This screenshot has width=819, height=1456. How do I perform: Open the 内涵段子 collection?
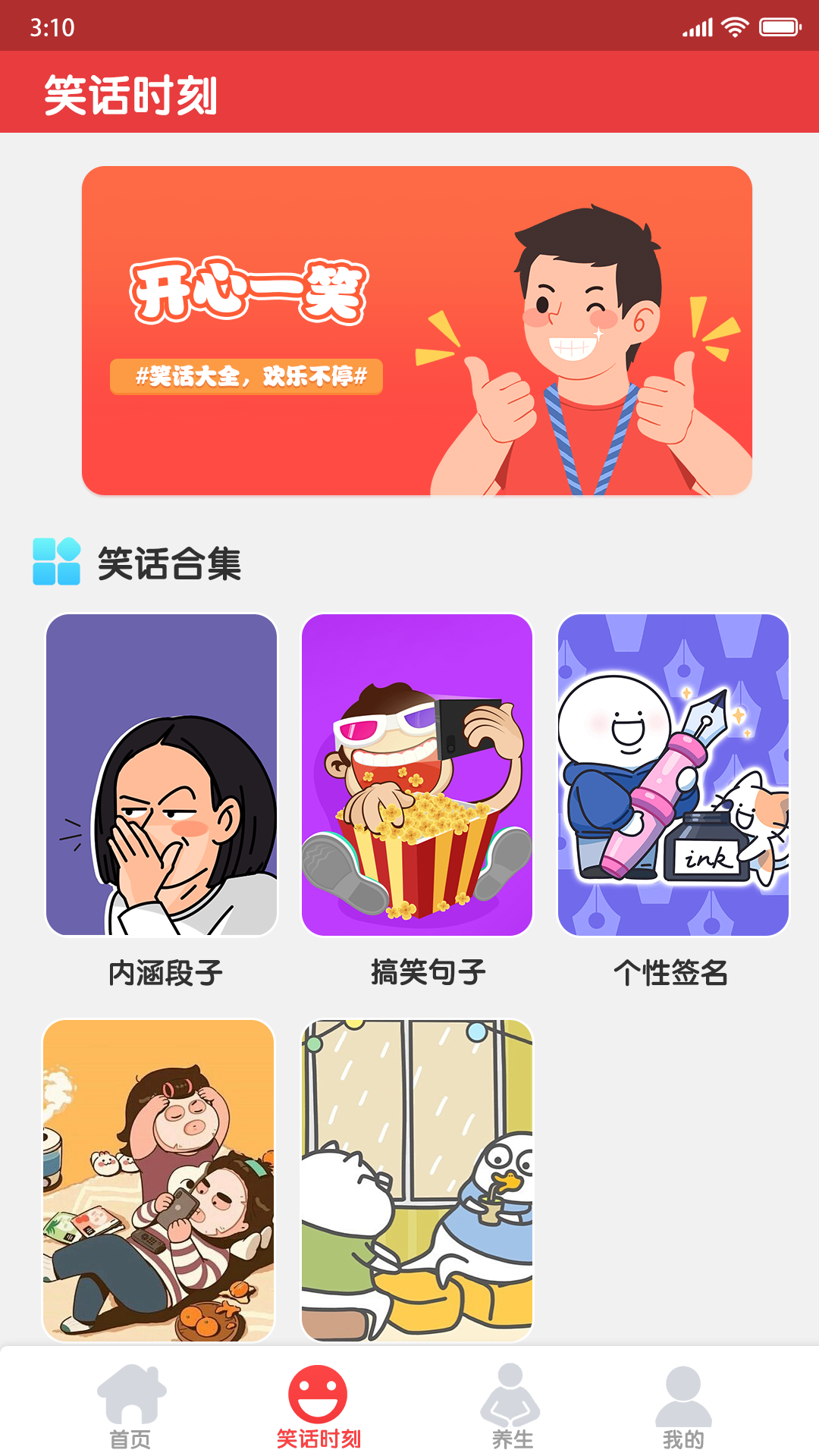(x=162, y=775)
